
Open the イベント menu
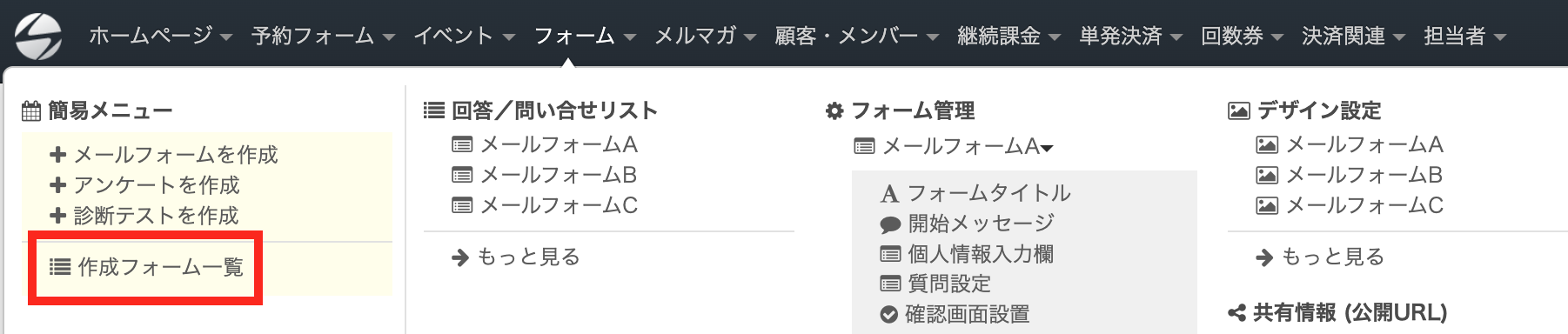(x=464, y=36)
